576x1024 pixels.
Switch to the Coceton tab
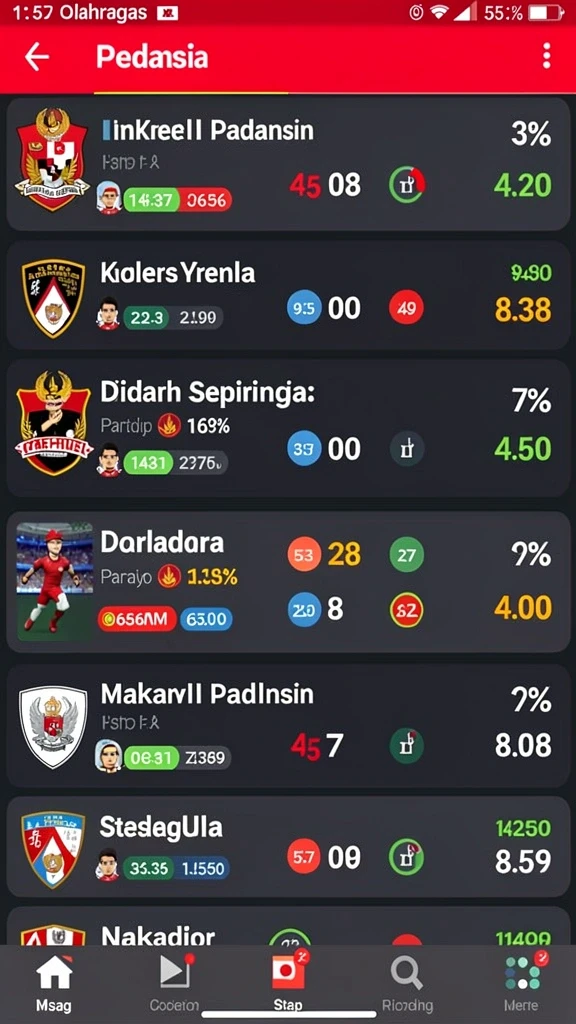tap(174, 983)
